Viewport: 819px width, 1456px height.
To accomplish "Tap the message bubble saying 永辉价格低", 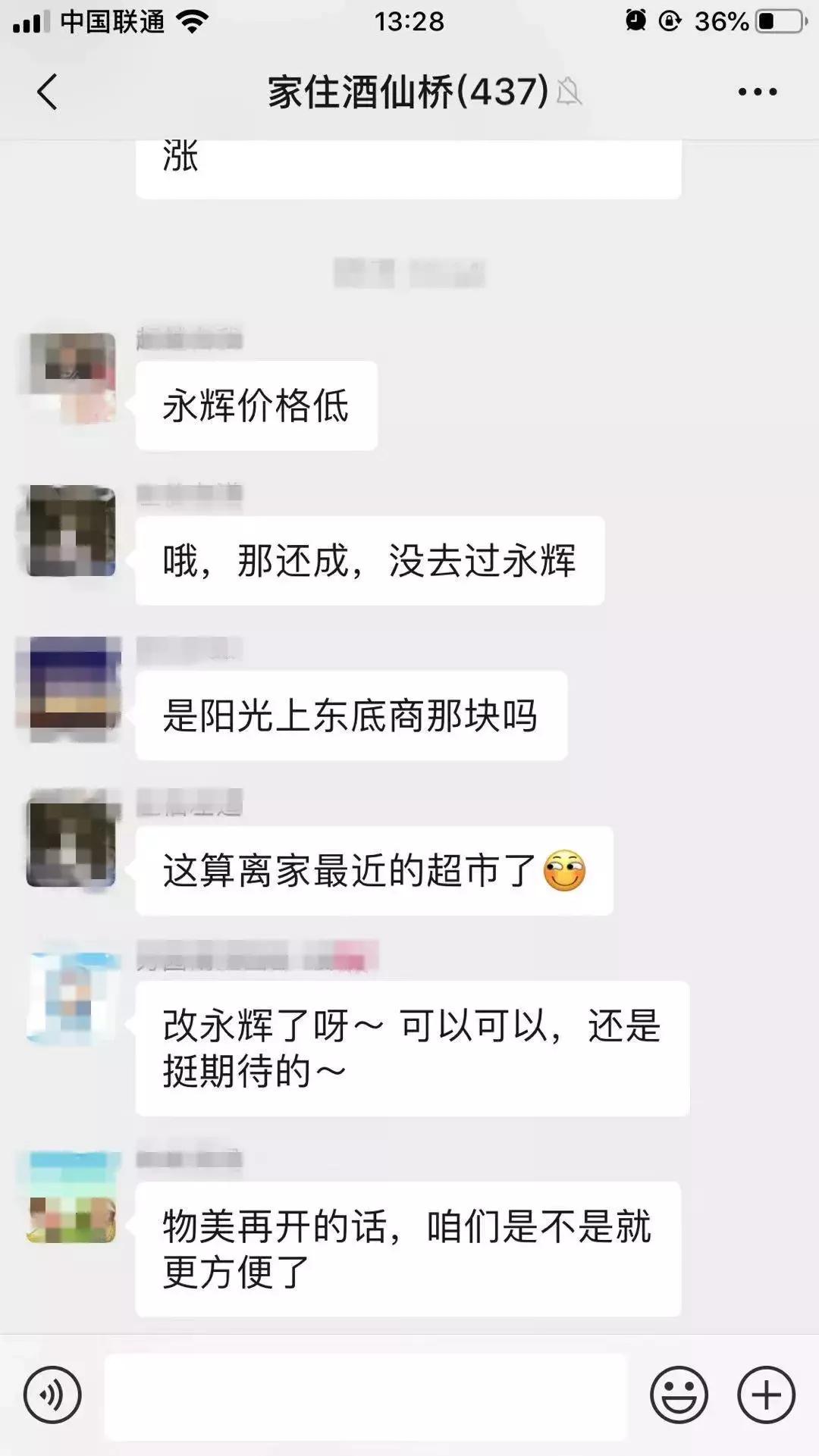I will (255, 405).
